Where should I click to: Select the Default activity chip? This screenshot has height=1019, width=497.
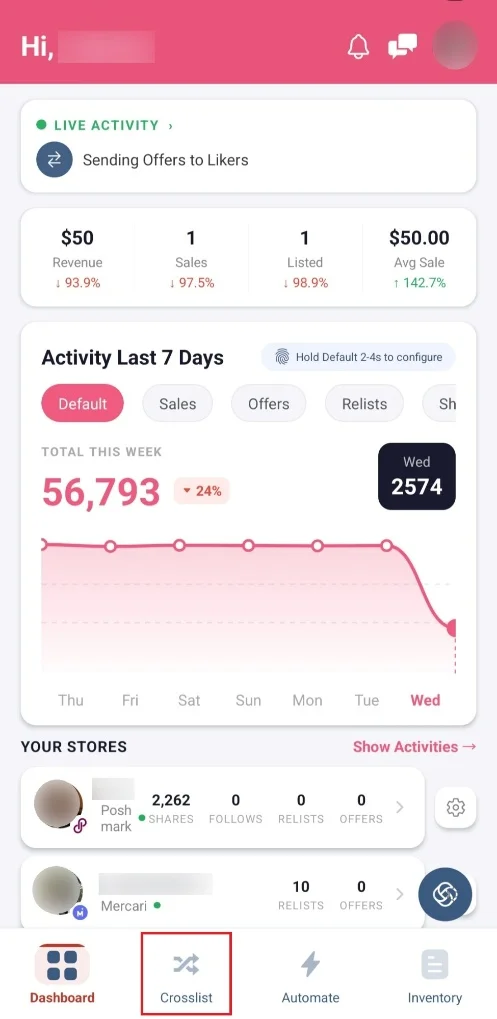pyautogui.click(x=83, y=404)
